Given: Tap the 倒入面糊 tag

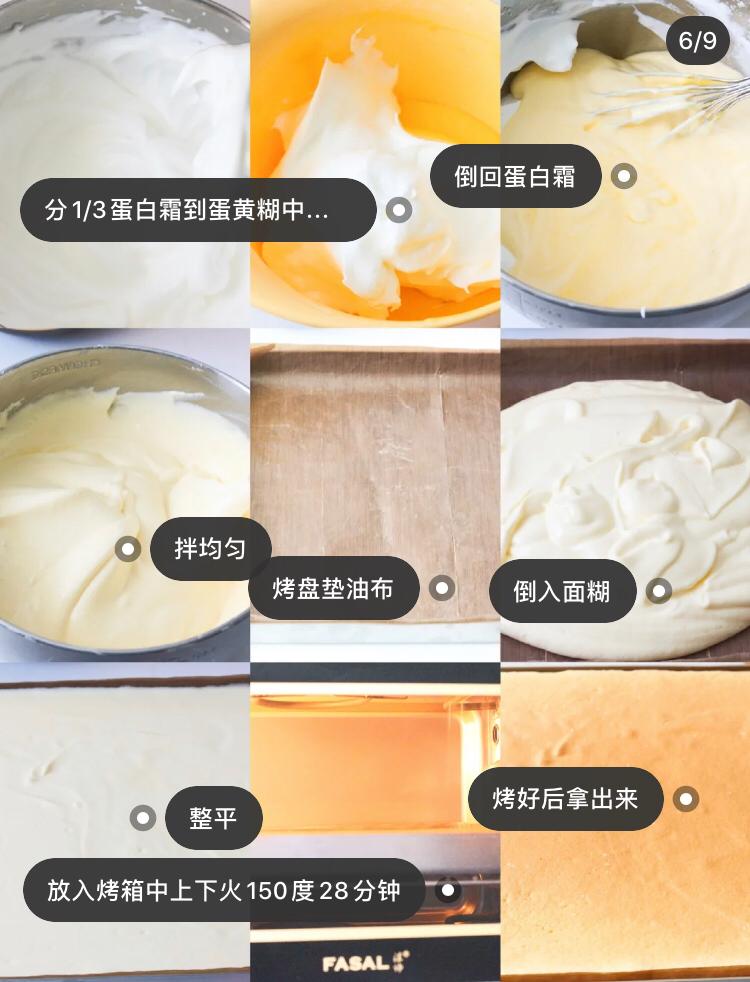Looking at the screenshot, I should (562, 591).
